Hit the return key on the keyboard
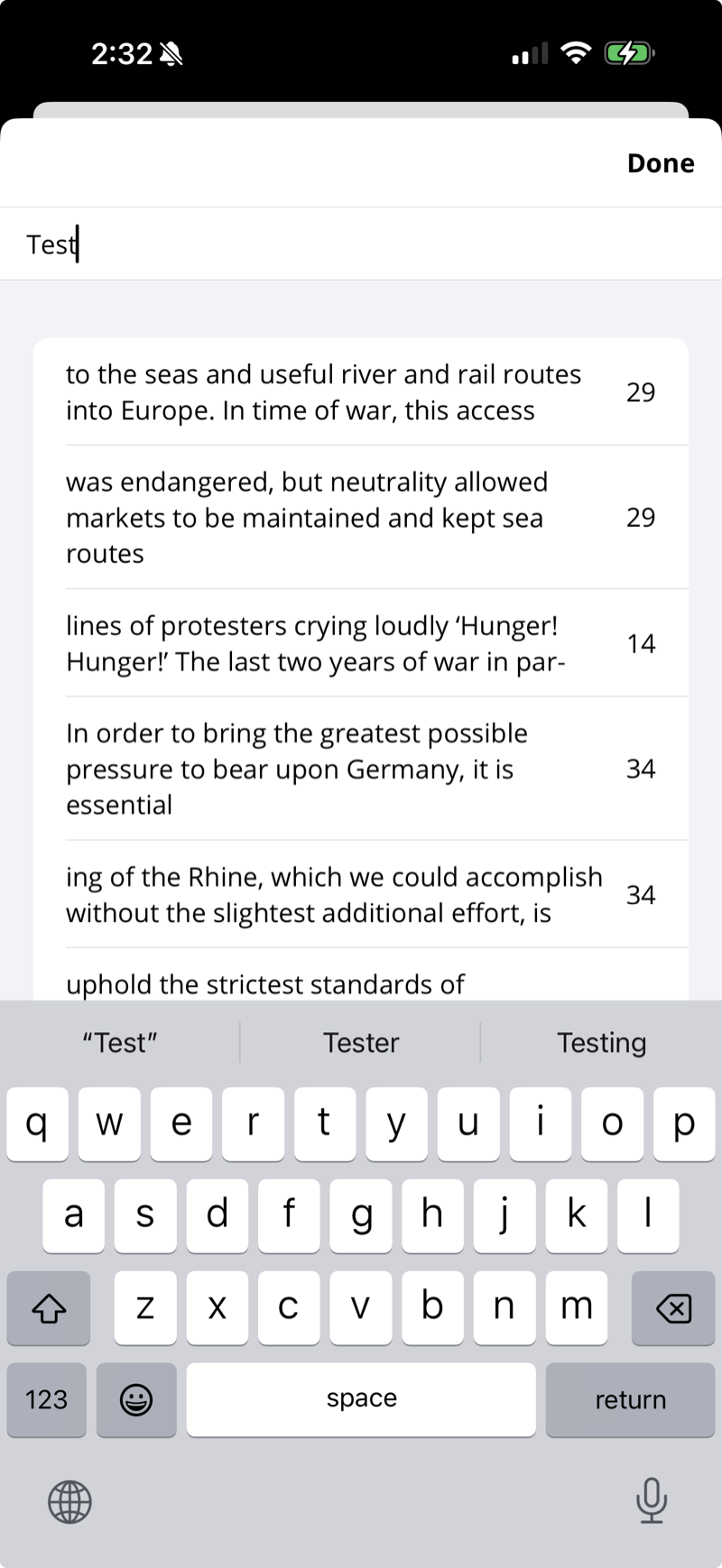The image size is (722, 1568). click(x=630, y=1399)
